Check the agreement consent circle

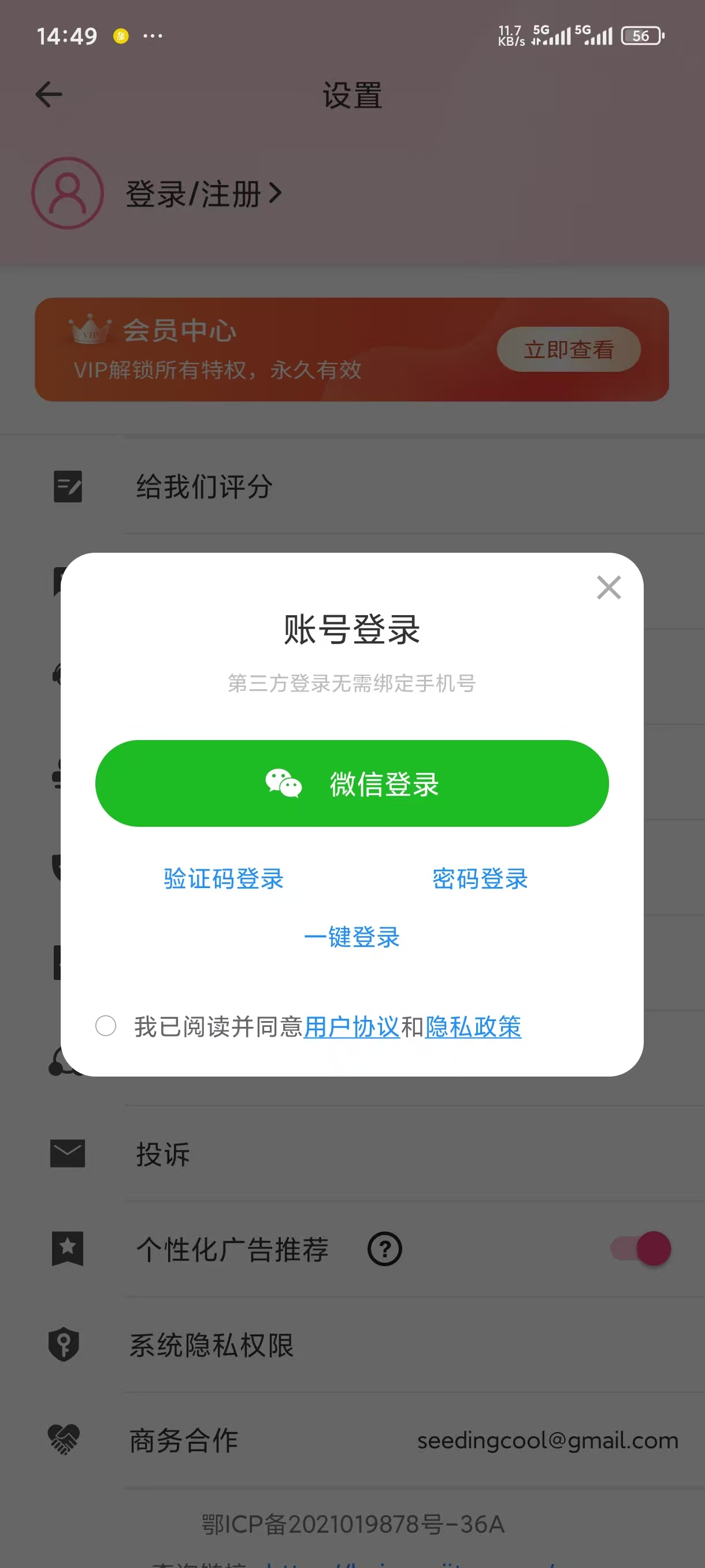click(x=106, y=1026)
